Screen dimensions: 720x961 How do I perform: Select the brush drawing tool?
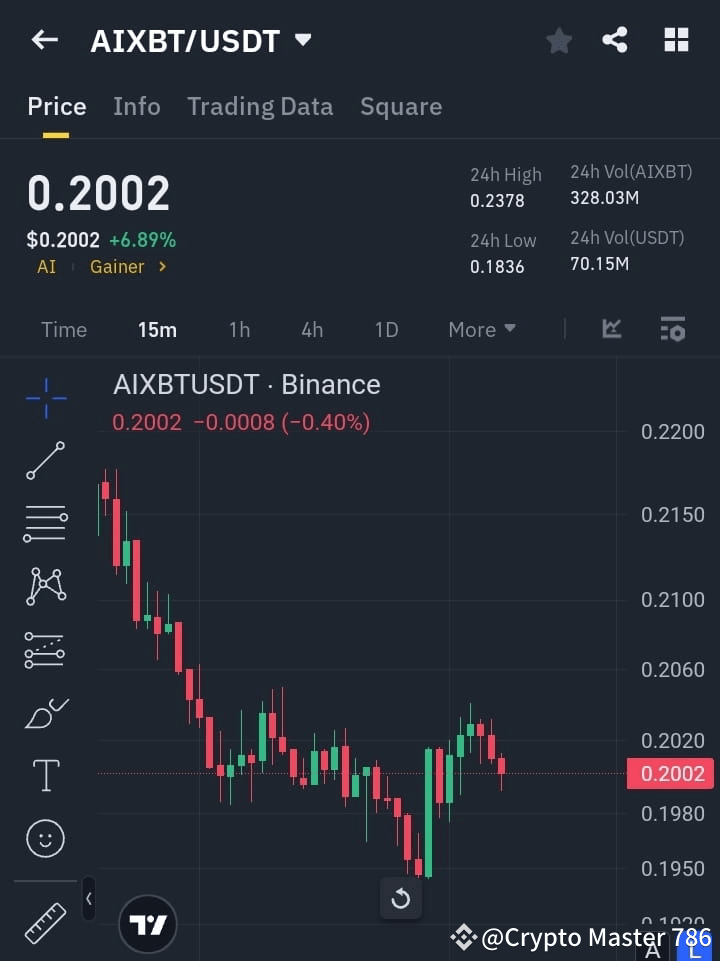(x=45, y=712)
